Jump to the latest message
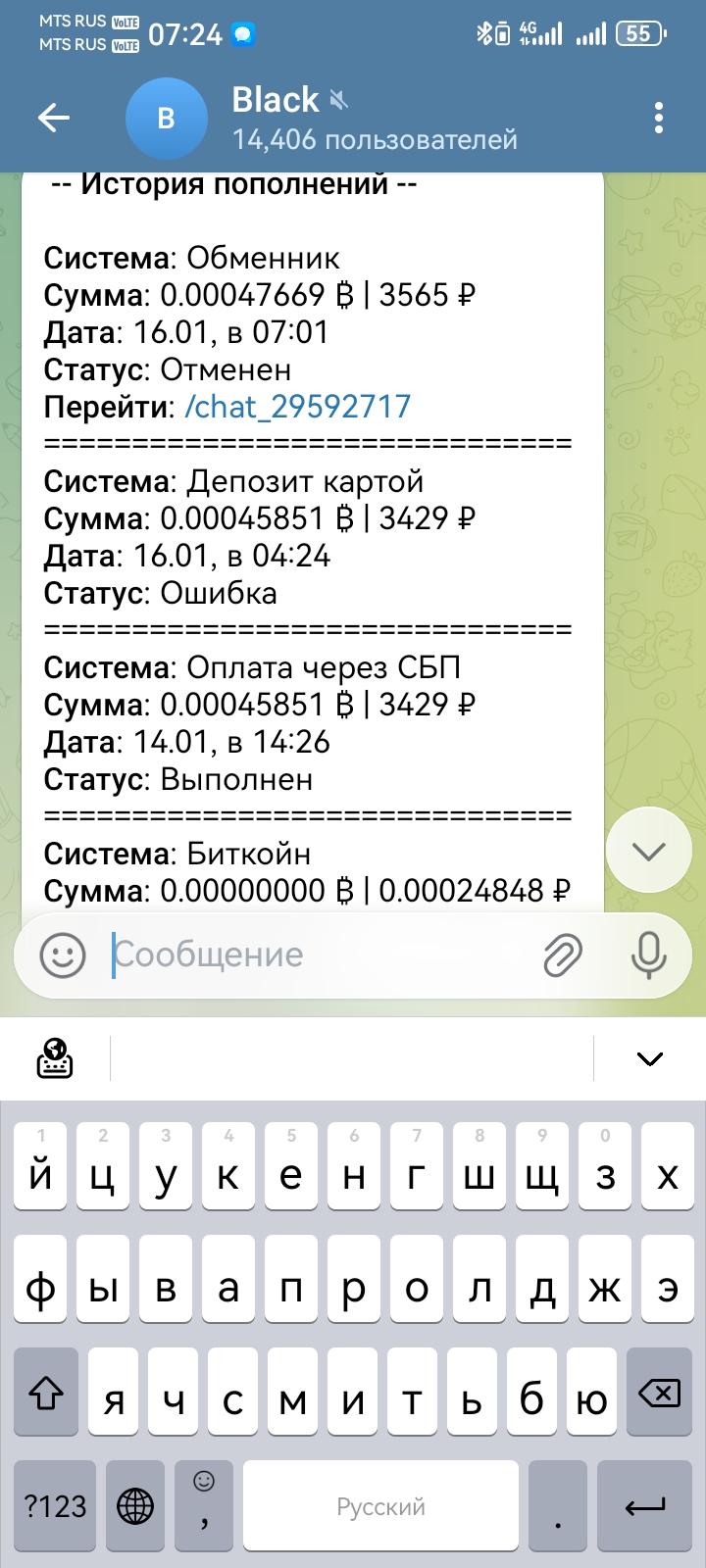This screenshot has width=706, height=1568. pos(648,851)
